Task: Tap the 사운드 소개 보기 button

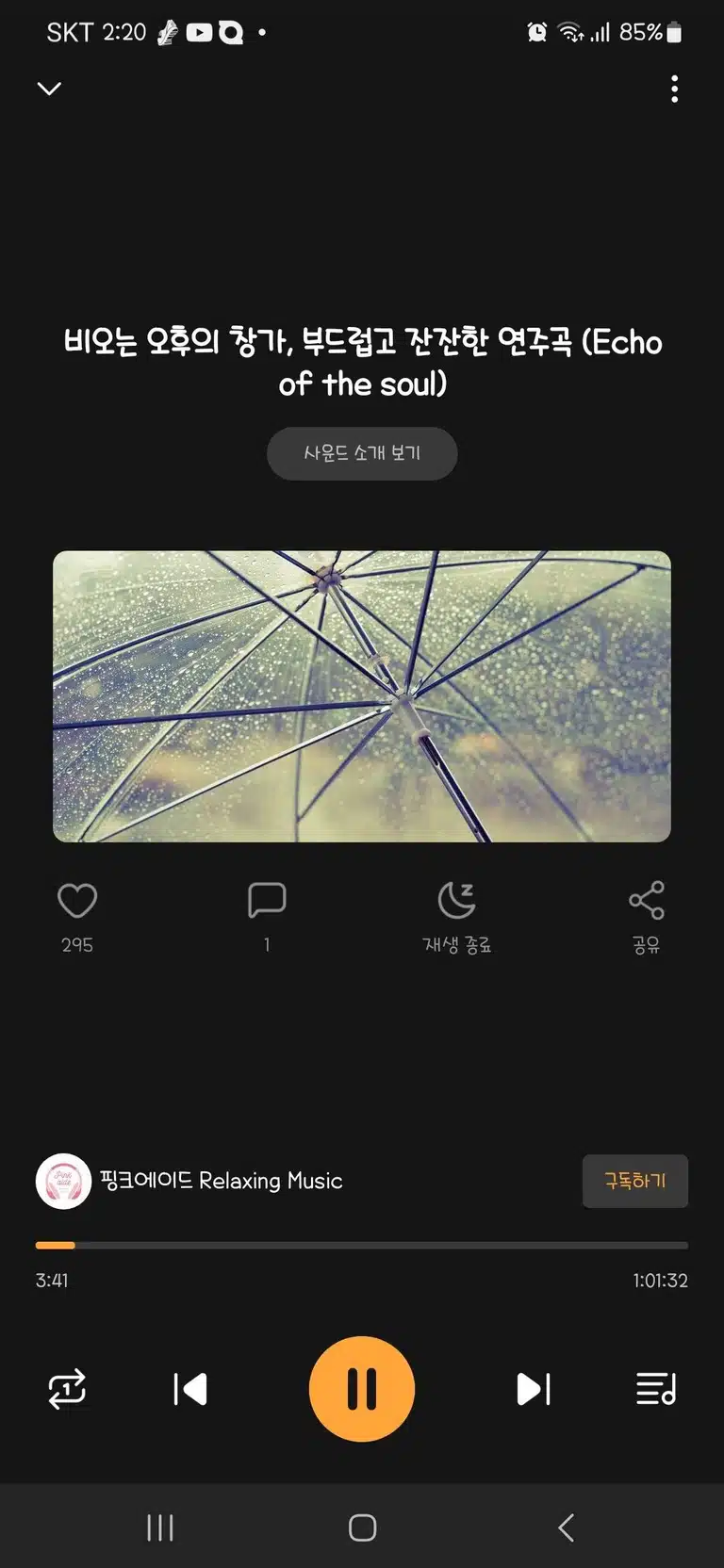Action: click(362, 453)
